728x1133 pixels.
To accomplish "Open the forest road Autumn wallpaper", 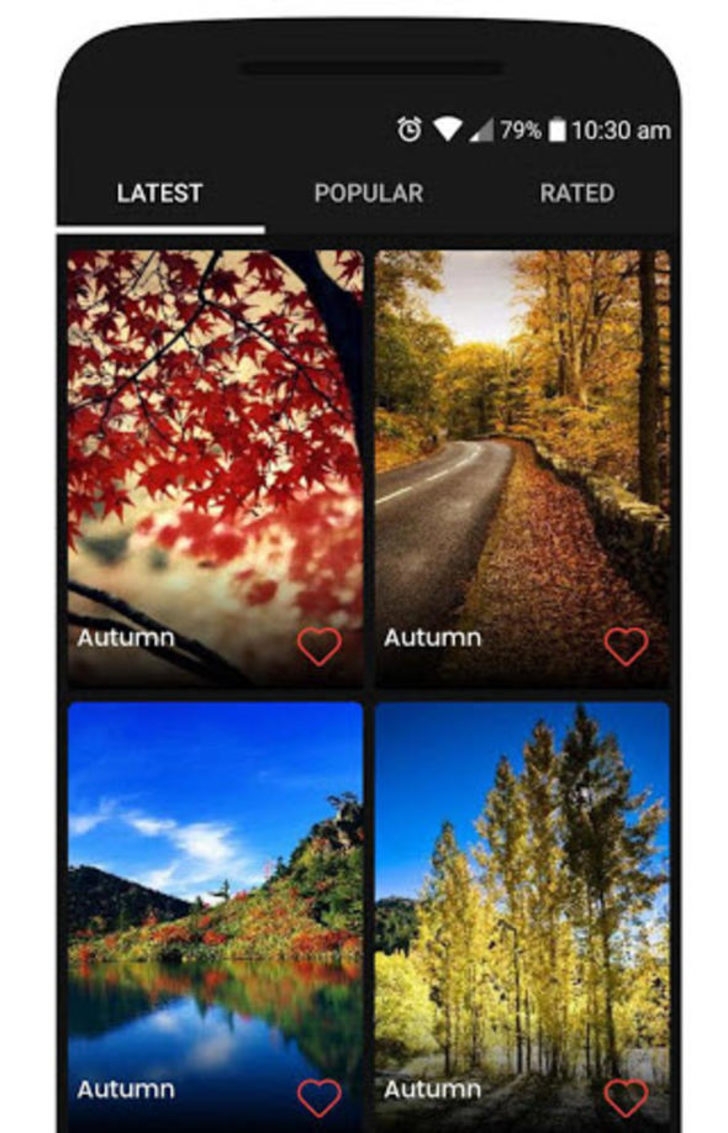I will [522, 450].
